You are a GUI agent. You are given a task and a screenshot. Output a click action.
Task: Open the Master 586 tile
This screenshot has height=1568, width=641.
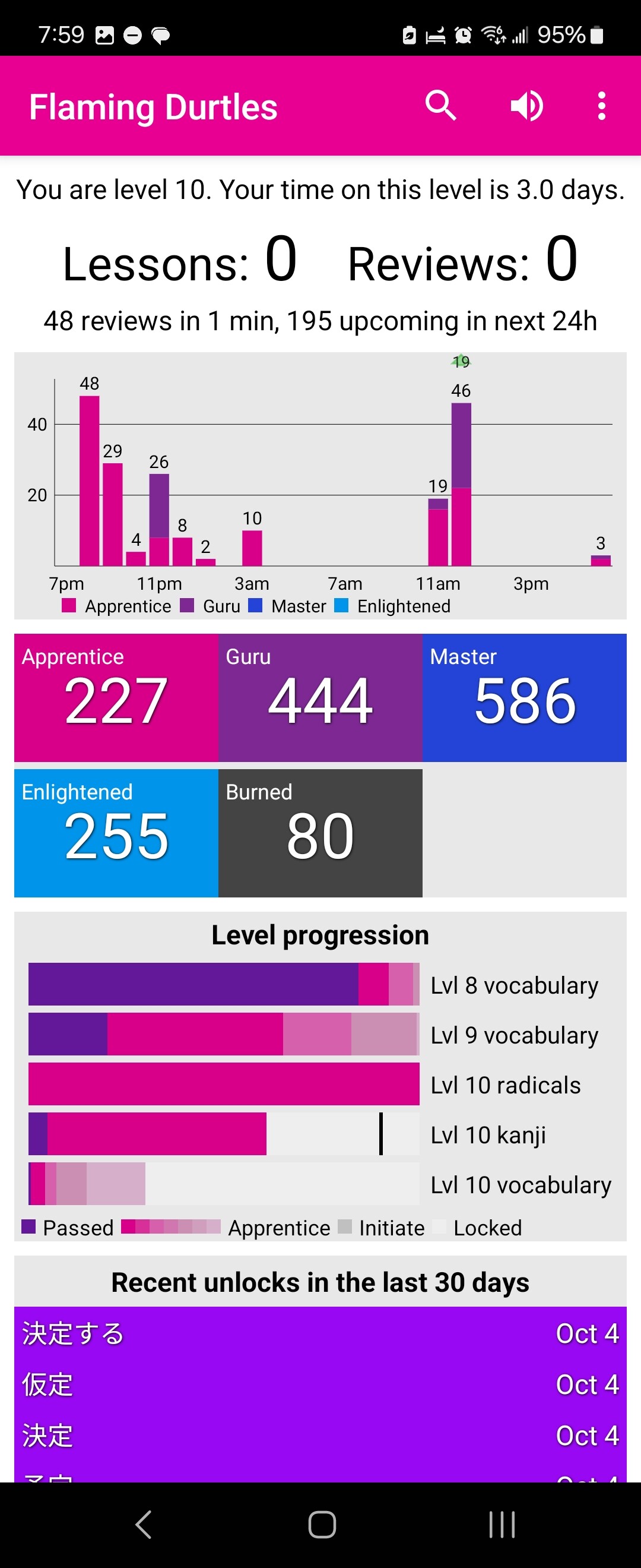point(524,697)
